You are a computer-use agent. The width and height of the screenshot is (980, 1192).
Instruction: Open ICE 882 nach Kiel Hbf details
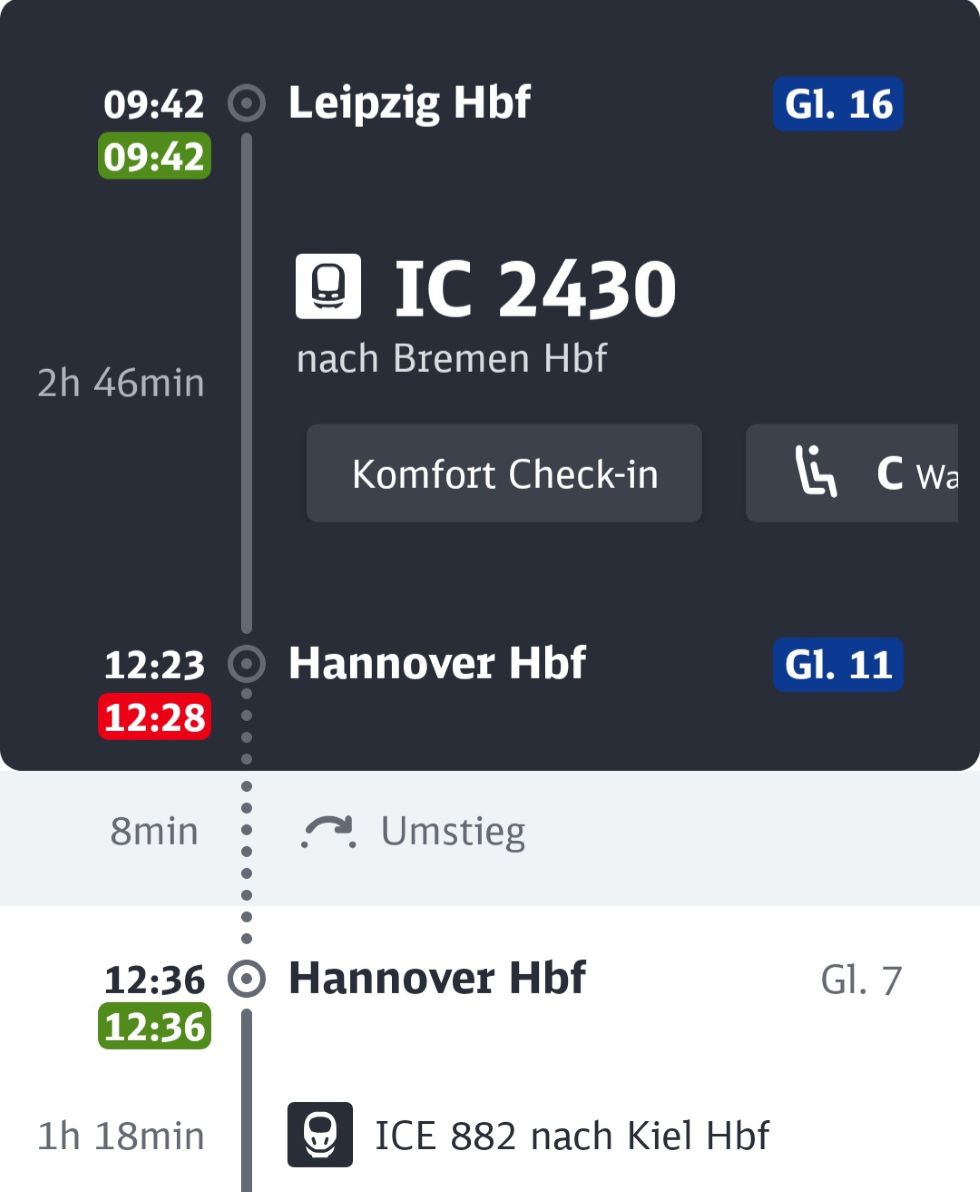pos(571,1136)
